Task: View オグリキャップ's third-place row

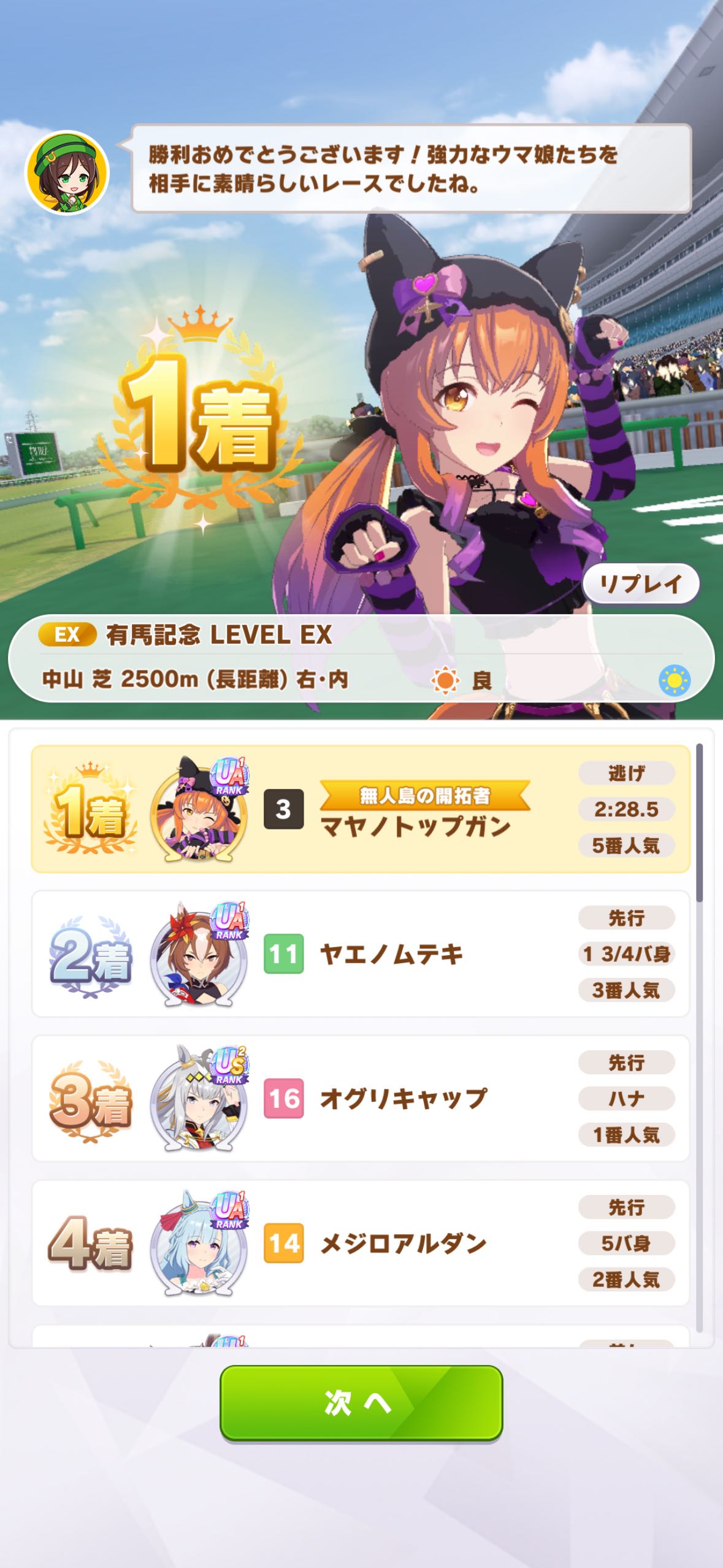Action: pyautogui.click(x=361, y=1099)
